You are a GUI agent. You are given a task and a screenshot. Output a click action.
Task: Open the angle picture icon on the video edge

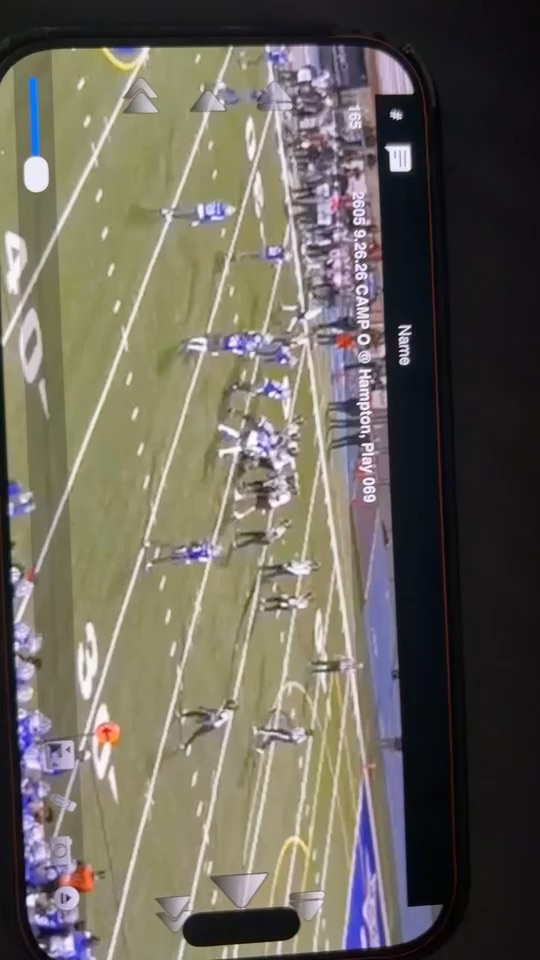59,756
